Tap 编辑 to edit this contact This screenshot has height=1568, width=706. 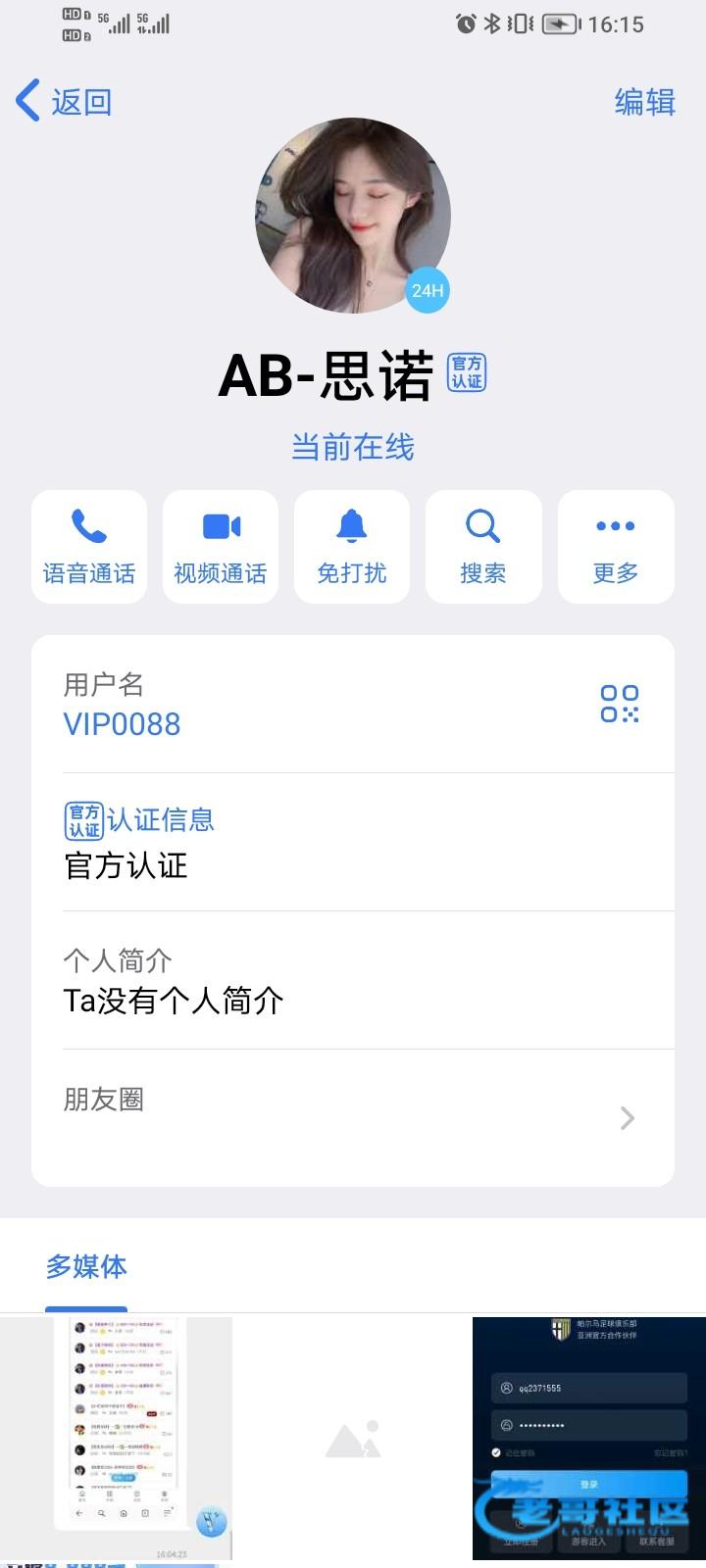(644, 102)
